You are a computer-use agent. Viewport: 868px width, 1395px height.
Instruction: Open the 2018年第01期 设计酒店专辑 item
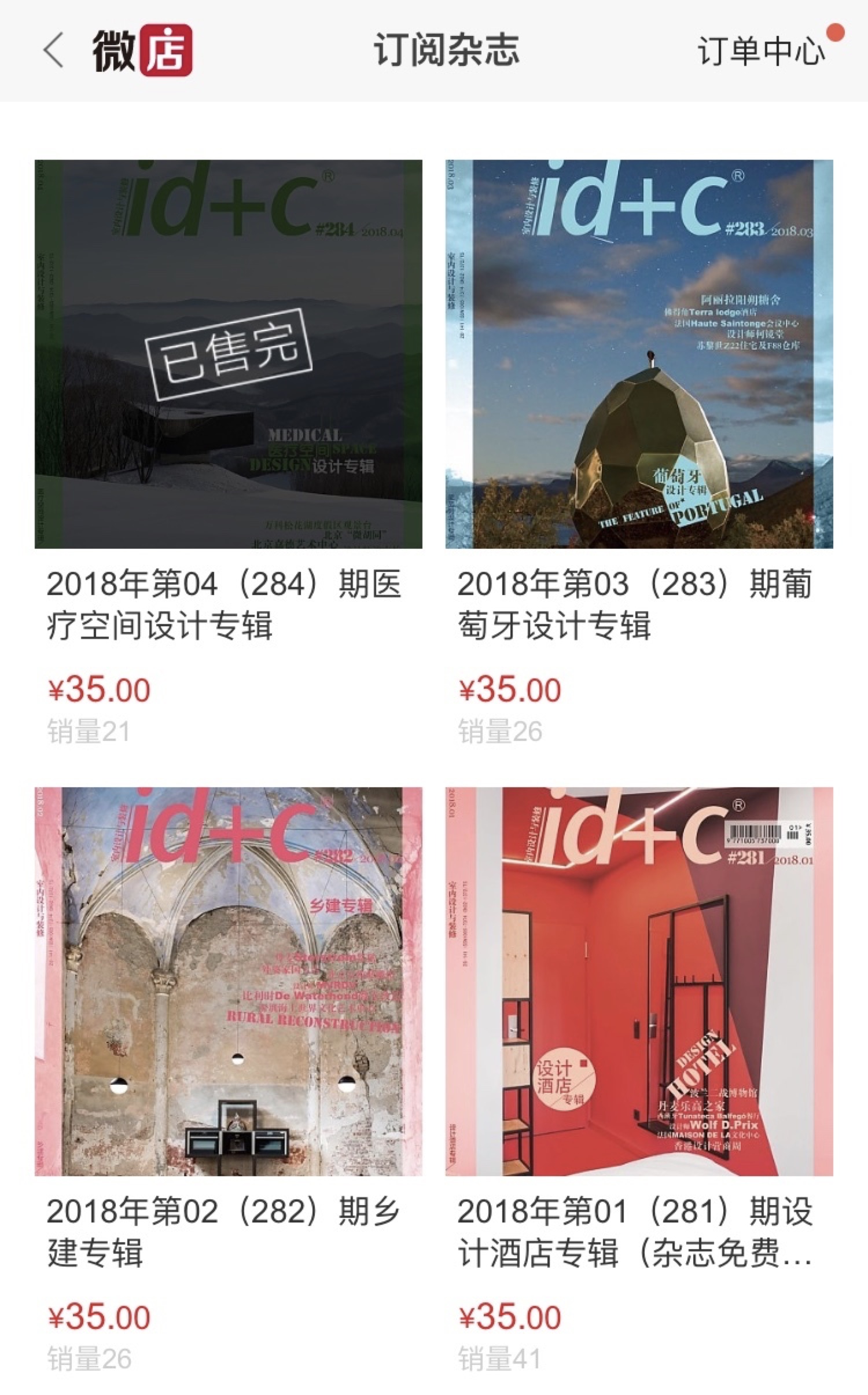pyautogui.click(x=639, y=981)
